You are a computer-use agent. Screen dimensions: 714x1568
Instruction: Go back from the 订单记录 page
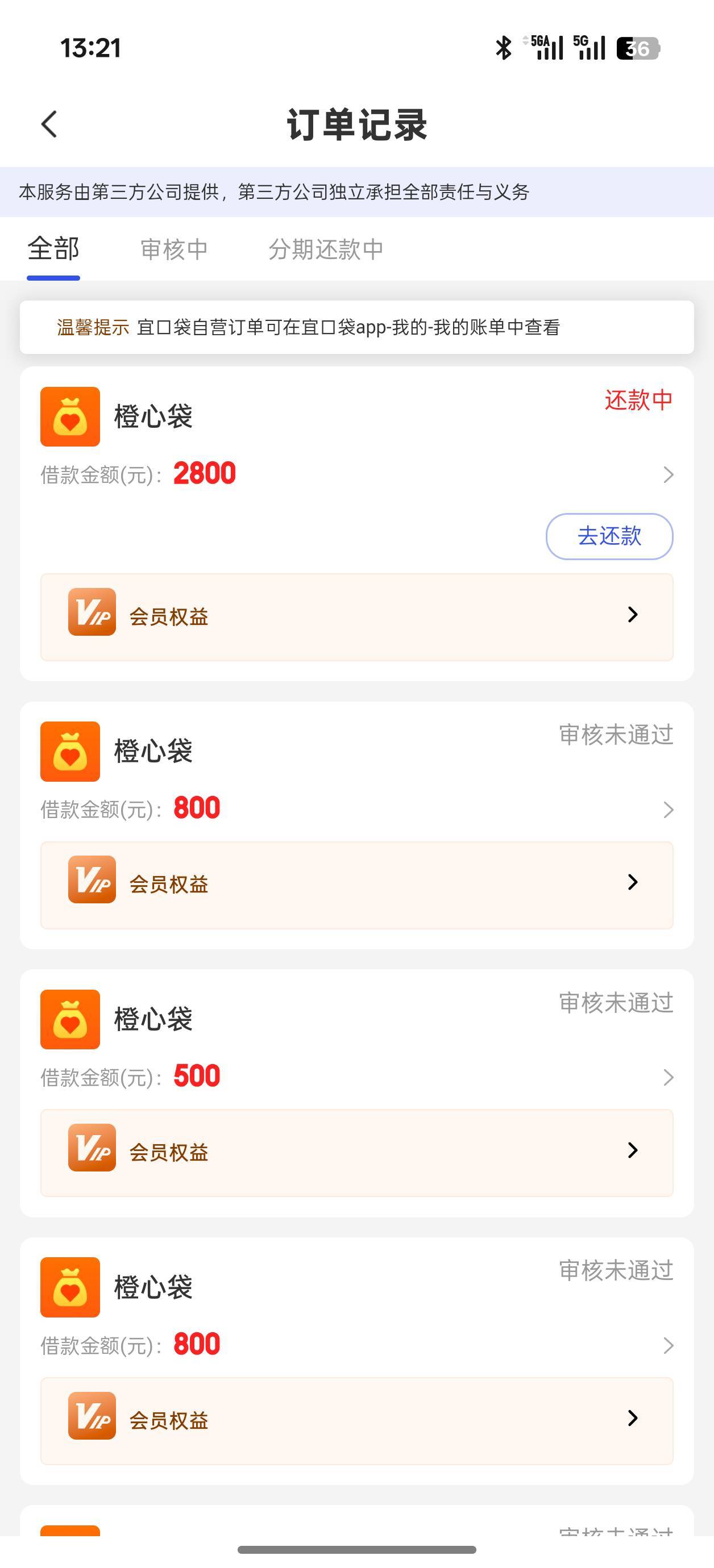pyautogui.click(x=49, y=124)
